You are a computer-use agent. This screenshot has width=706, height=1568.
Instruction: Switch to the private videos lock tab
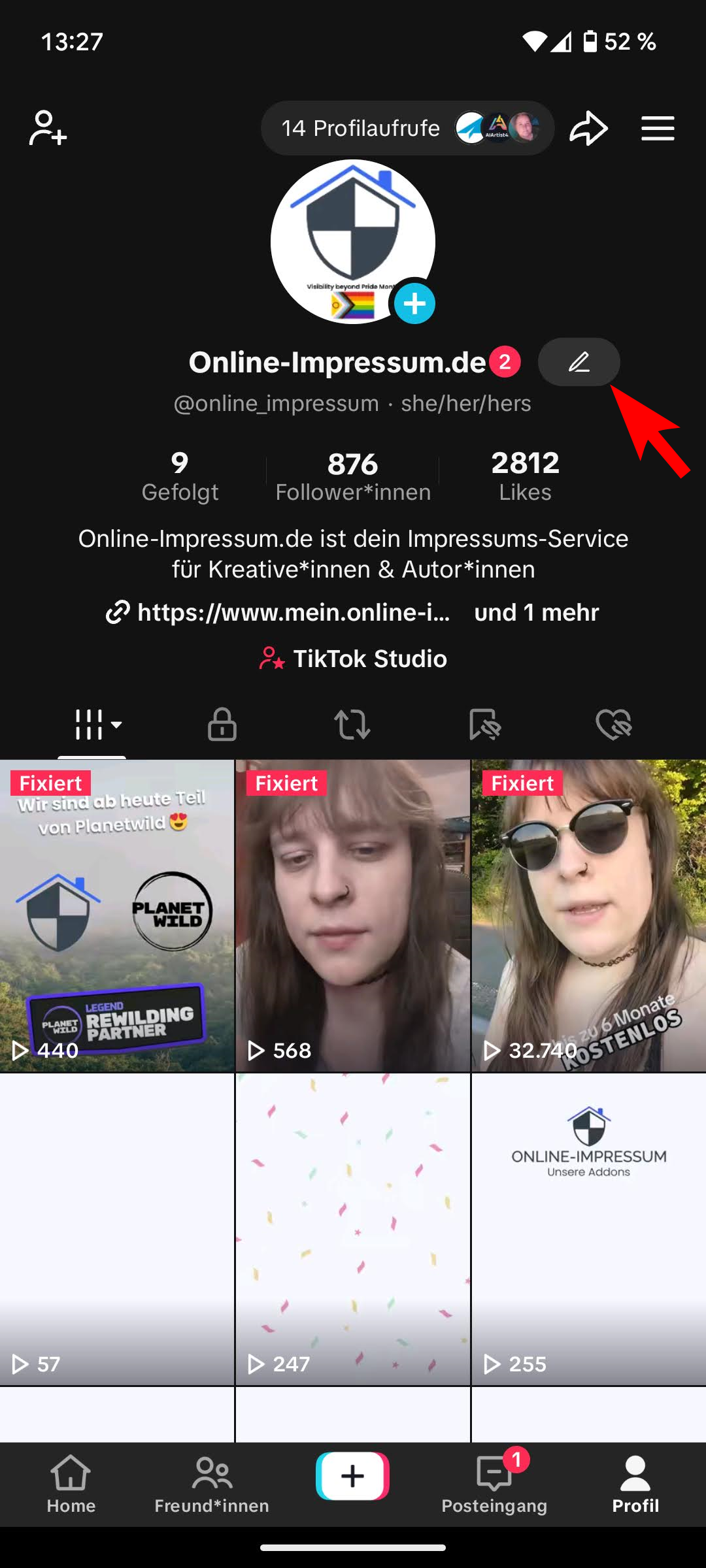coord(222,725)
